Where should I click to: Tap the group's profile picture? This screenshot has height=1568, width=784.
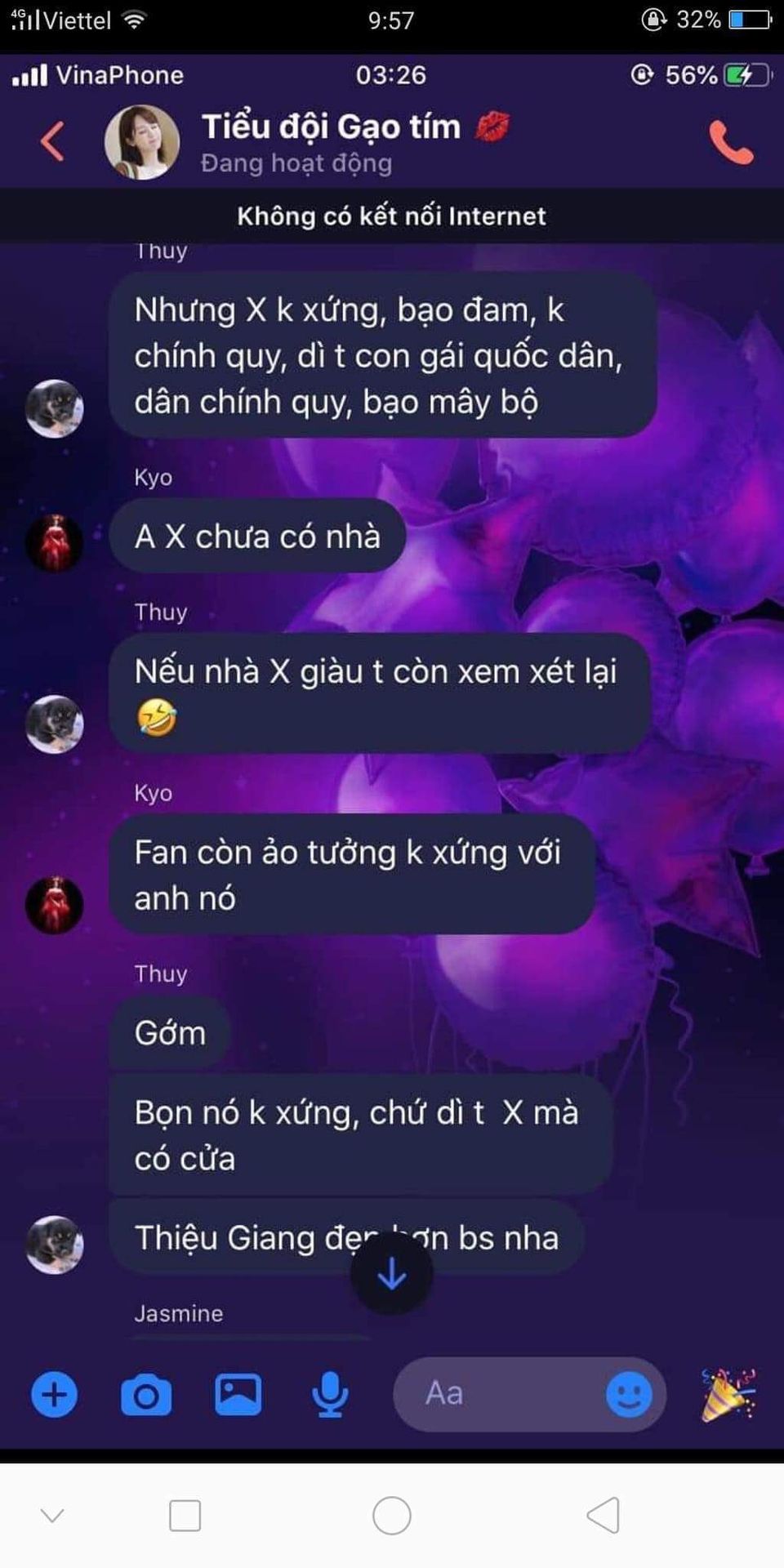[142, 142]
